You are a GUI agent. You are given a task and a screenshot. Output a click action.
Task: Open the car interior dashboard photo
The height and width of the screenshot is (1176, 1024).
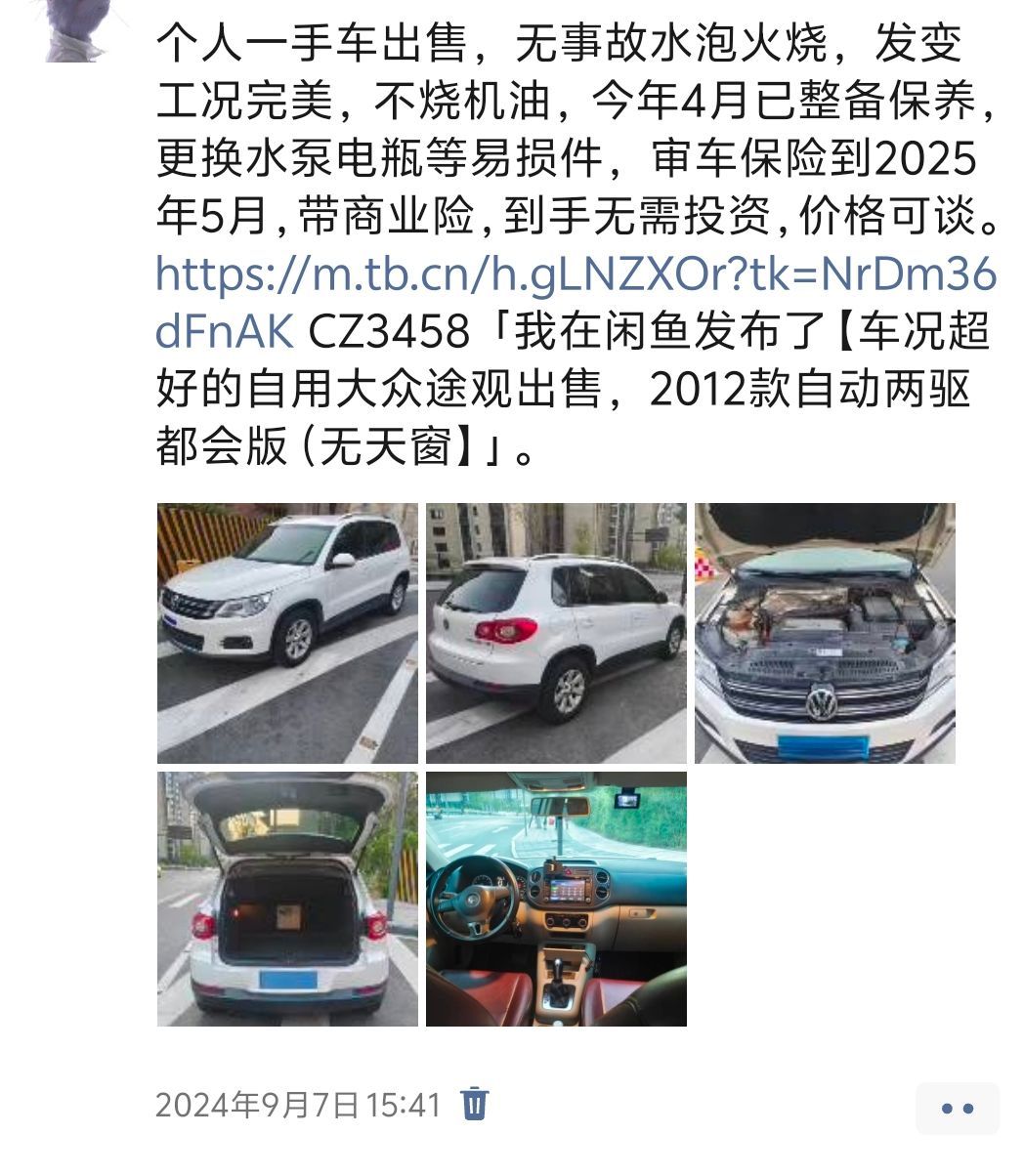click(556, 899)
